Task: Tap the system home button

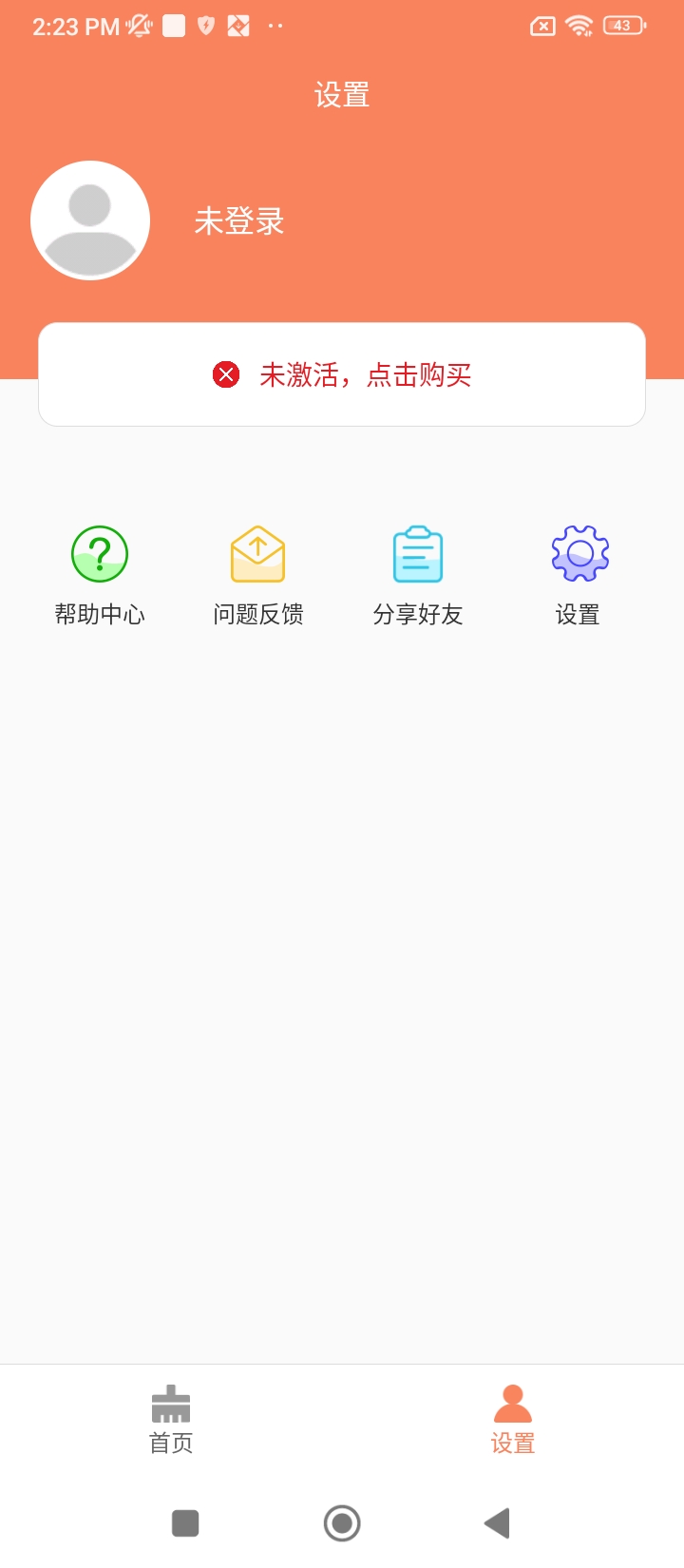Action: point(342,1522)
